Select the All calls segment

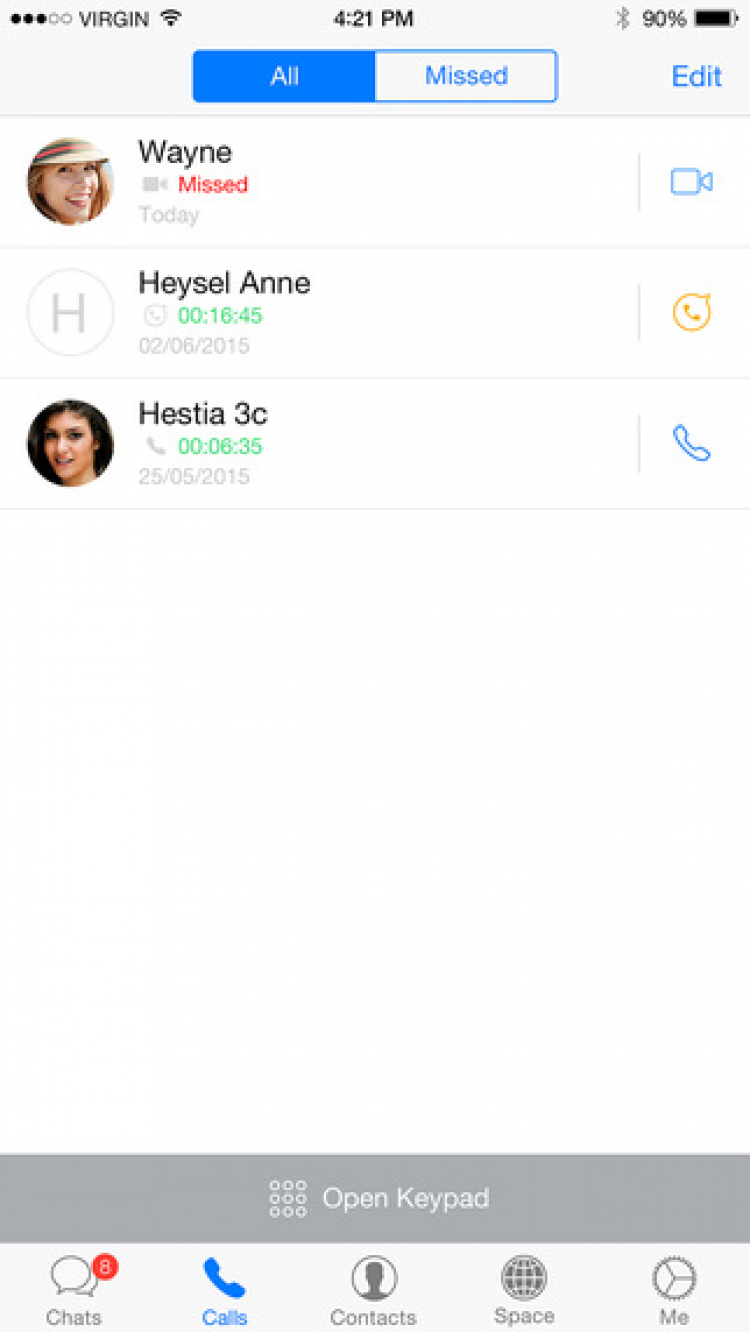click(285, 76)
